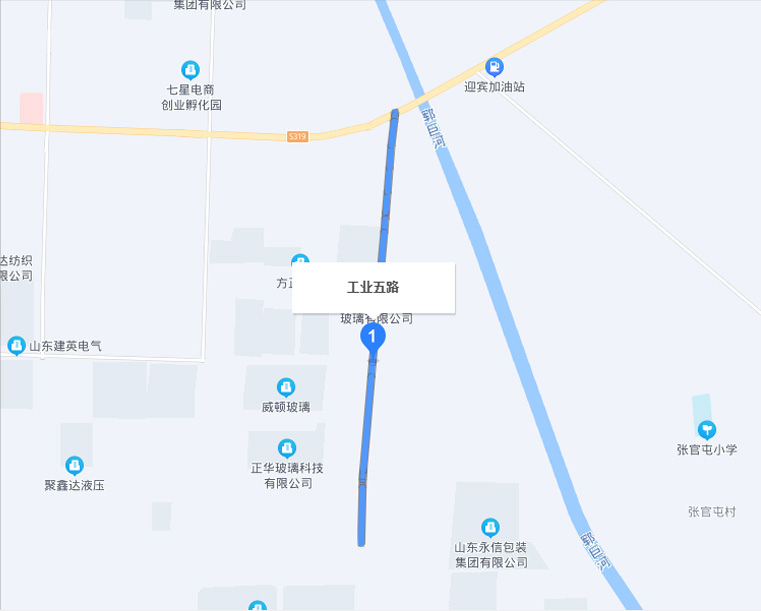Tap the 威顿玻璃 place marker
This screenshot has width=761, height=611.
tap(286, 387)
